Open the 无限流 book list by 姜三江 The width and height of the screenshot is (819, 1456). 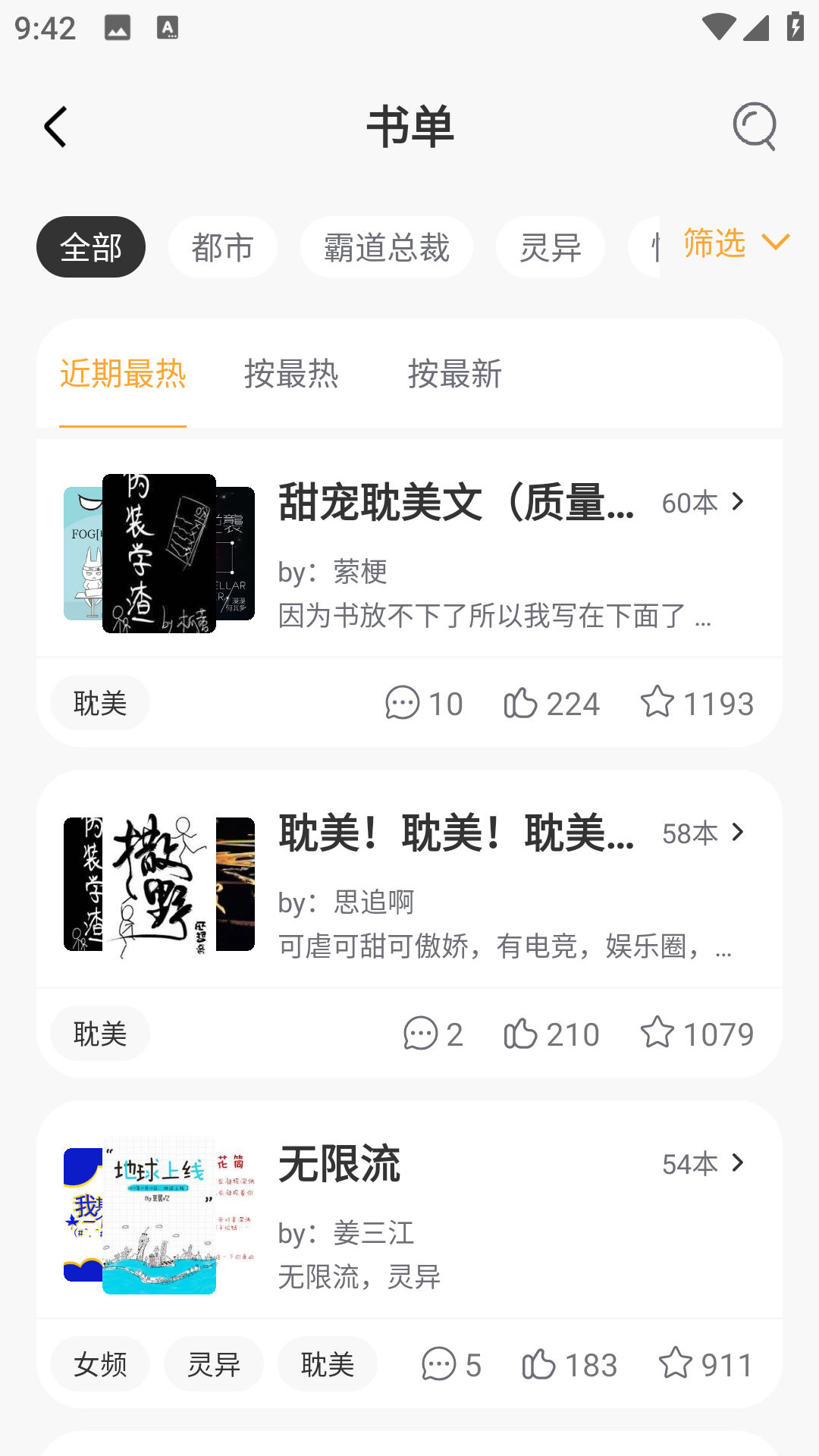[x=455, y=1211]
